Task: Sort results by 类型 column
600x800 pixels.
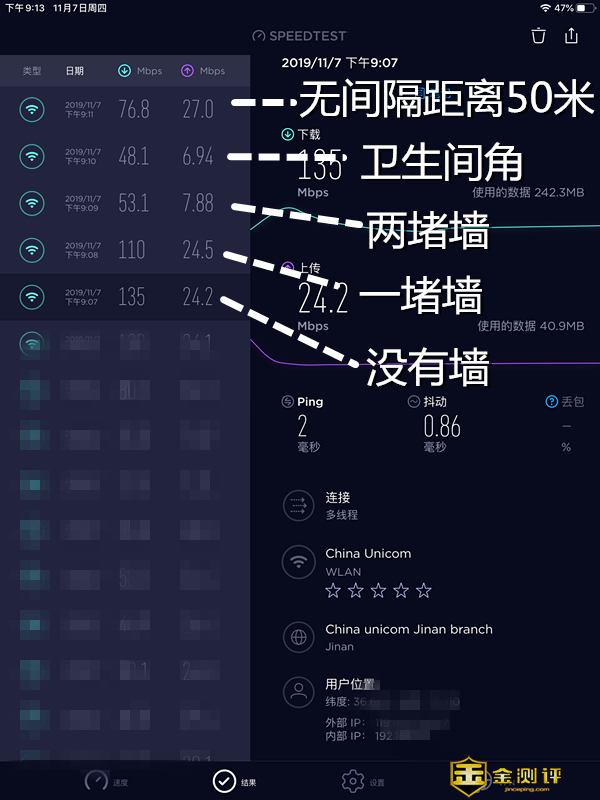Action: point(32,71)
